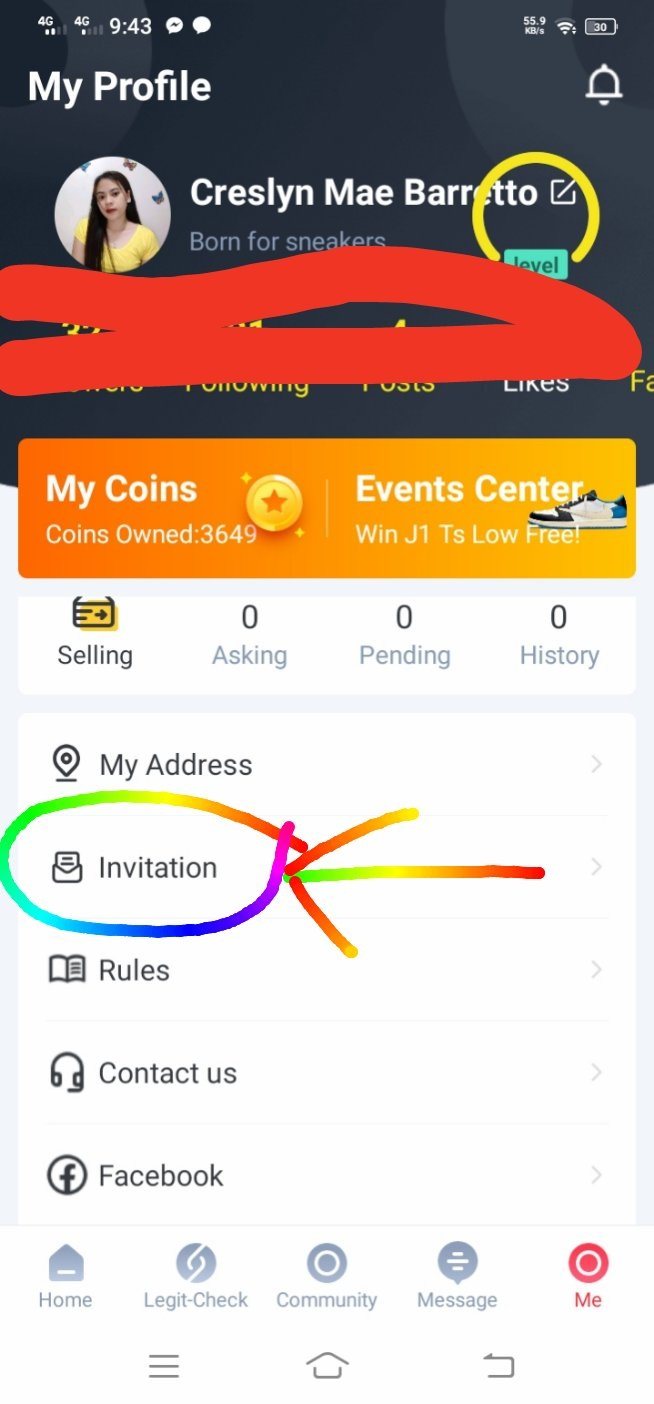
Task: View selling History
Action: click(x=559, y=636)
